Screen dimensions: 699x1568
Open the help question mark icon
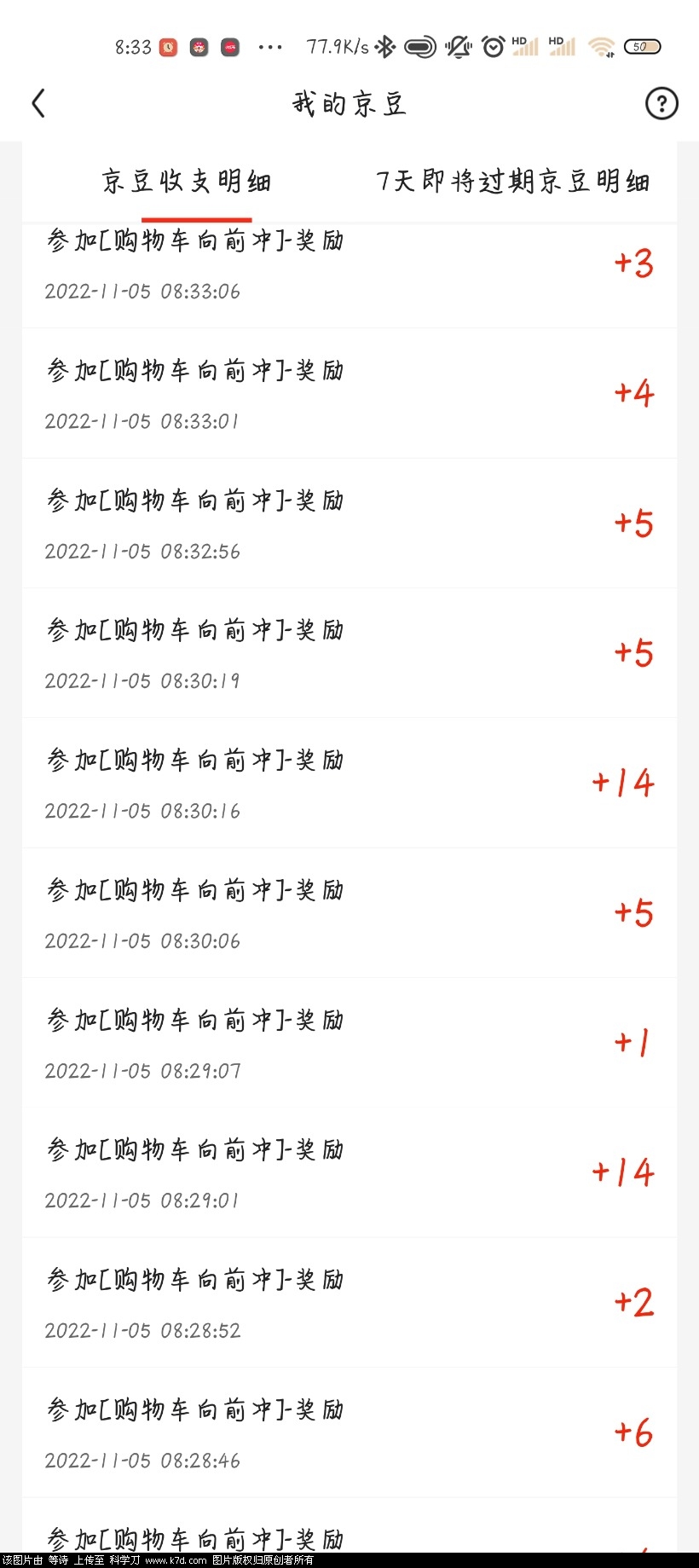[x=661, y=104]
